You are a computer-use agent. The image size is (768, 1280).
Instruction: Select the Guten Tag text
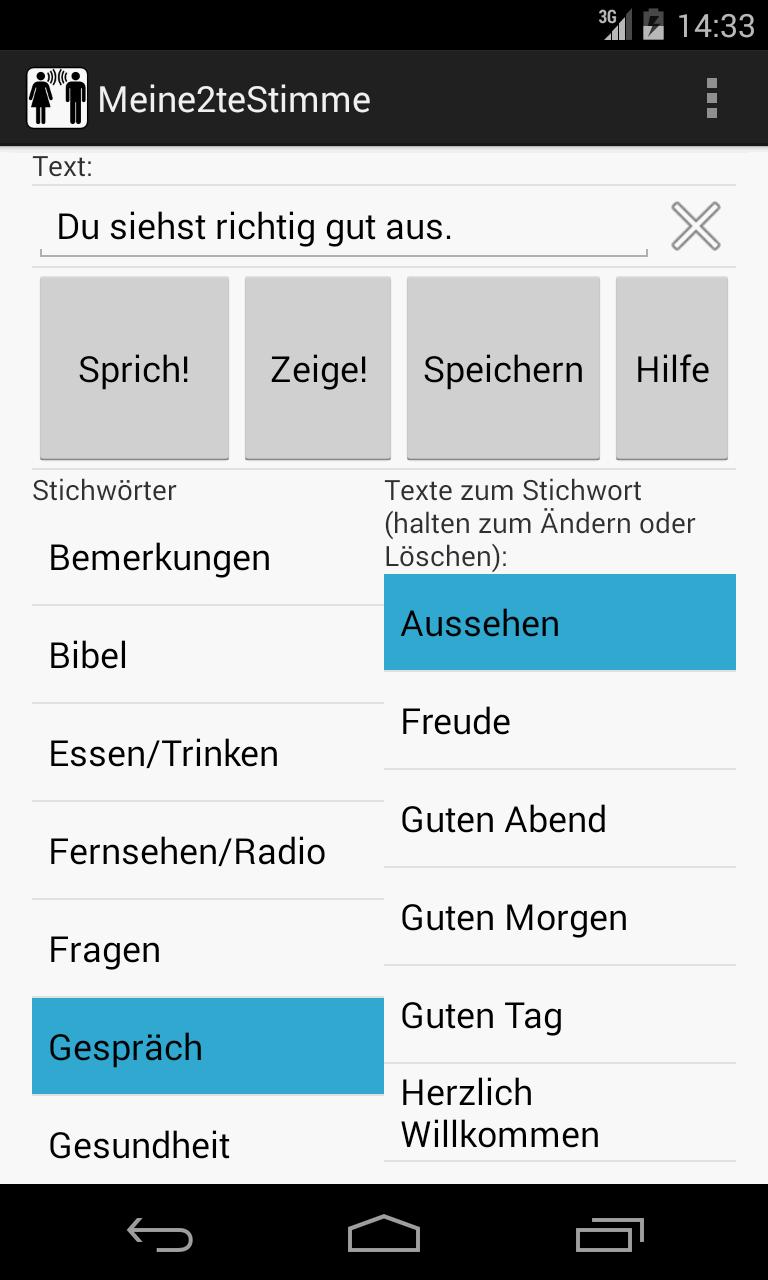[559, 1015]
